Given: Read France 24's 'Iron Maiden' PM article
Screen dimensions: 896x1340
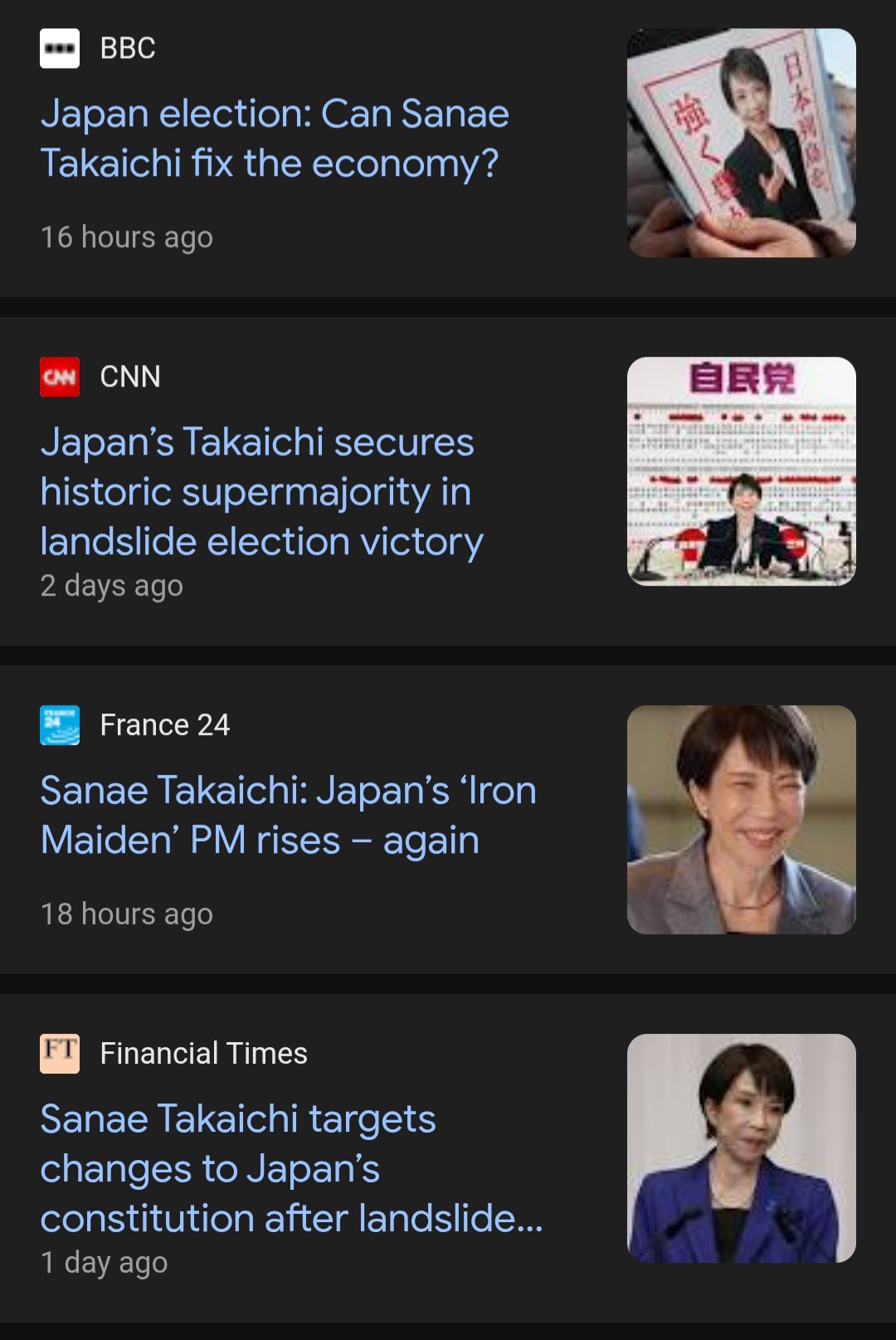Looking at the screenshot, I should 288,815.
